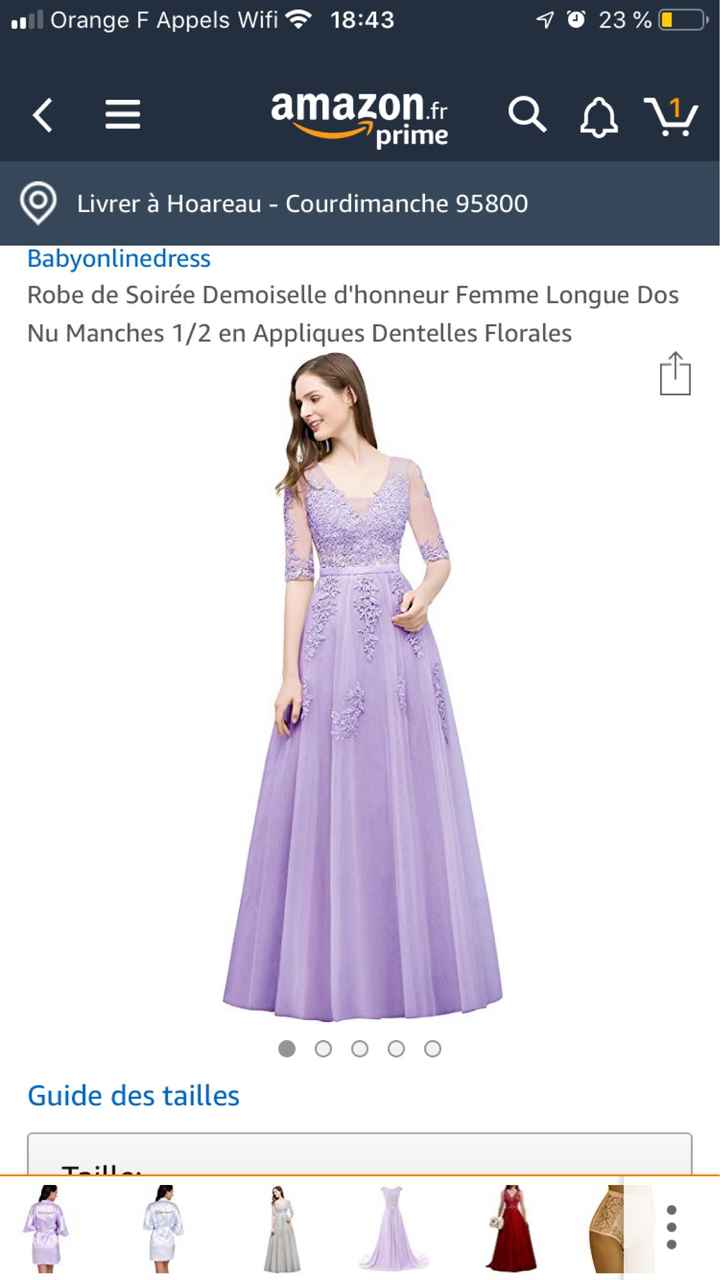Open notifications via the bell icon
Image resolution: width=720 pixels, height=1280 pixels.
pos(598,114)
